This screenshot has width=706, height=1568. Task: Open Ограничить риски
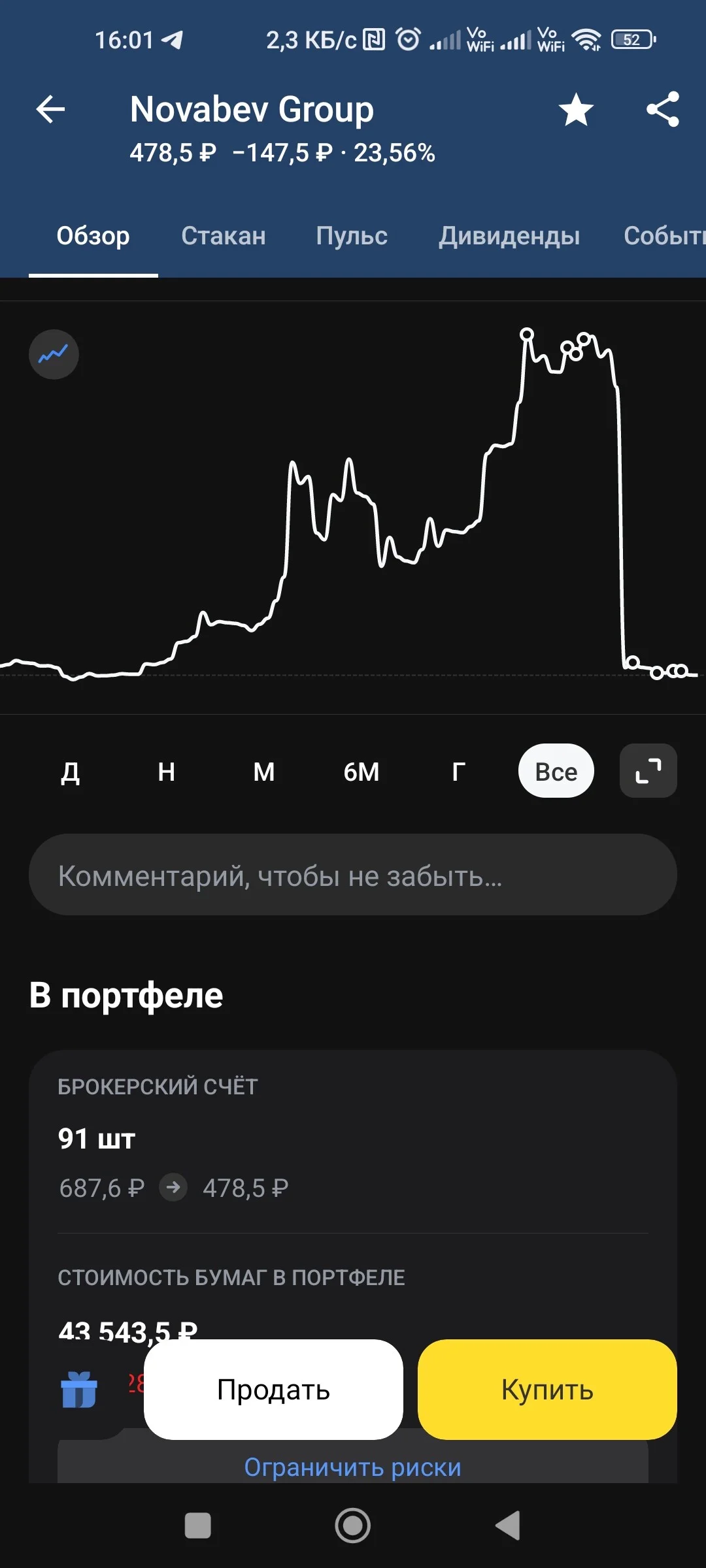[x=353, y=1467]
